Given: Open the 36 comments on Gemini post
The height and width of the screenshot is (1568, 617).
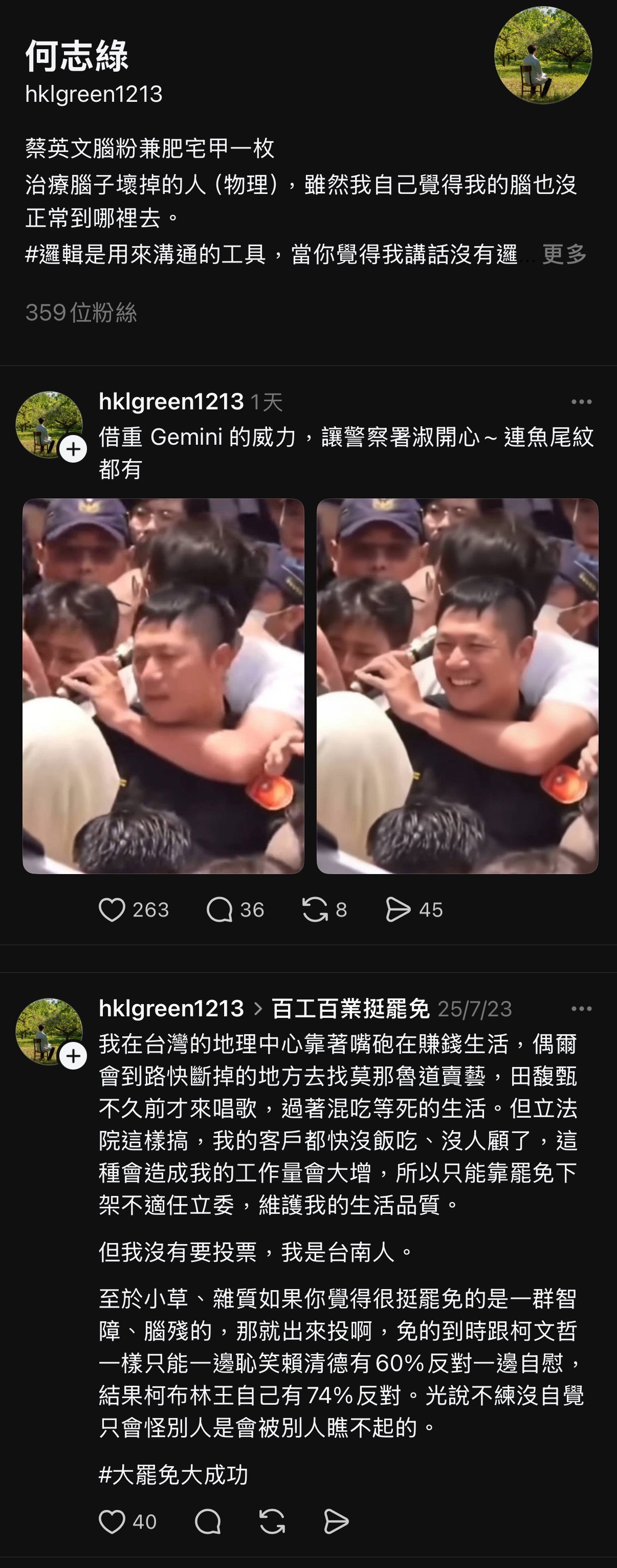Looking at the screenshot, I should tap(219, 910).
